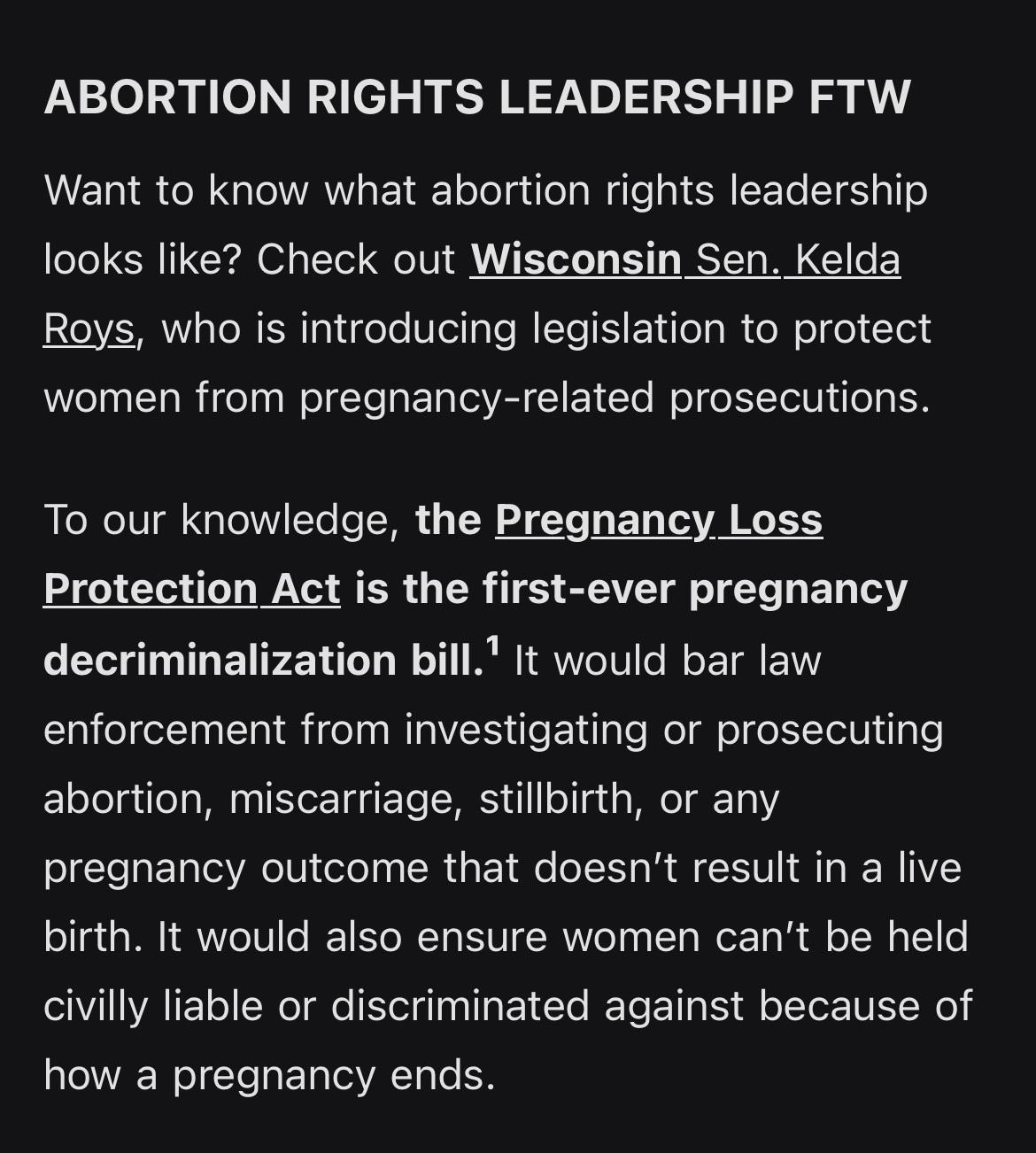Jump to footnote 1 after decriminalization bill

coord(493,647)
